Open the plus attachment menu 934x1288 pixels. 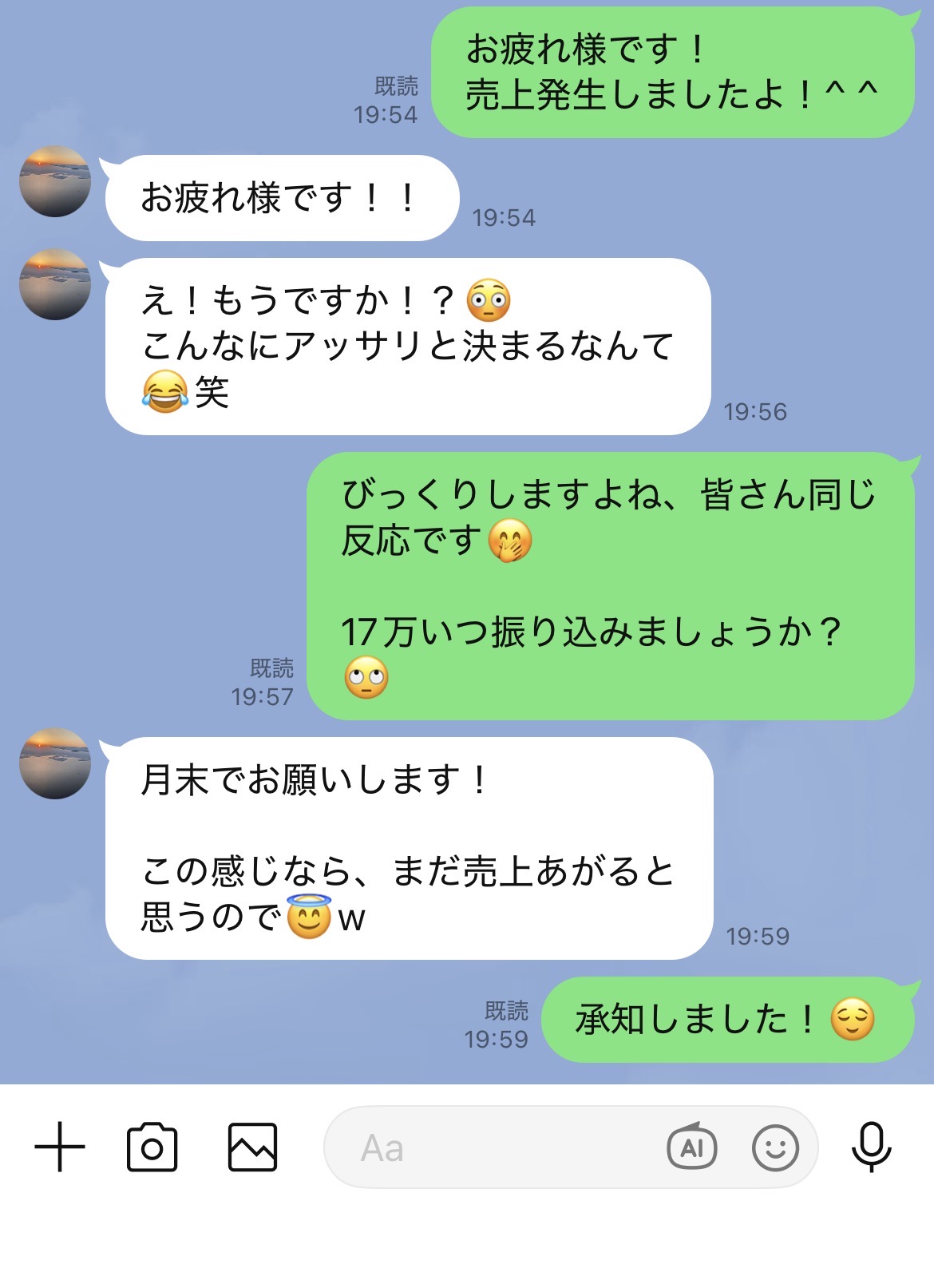60,1147
